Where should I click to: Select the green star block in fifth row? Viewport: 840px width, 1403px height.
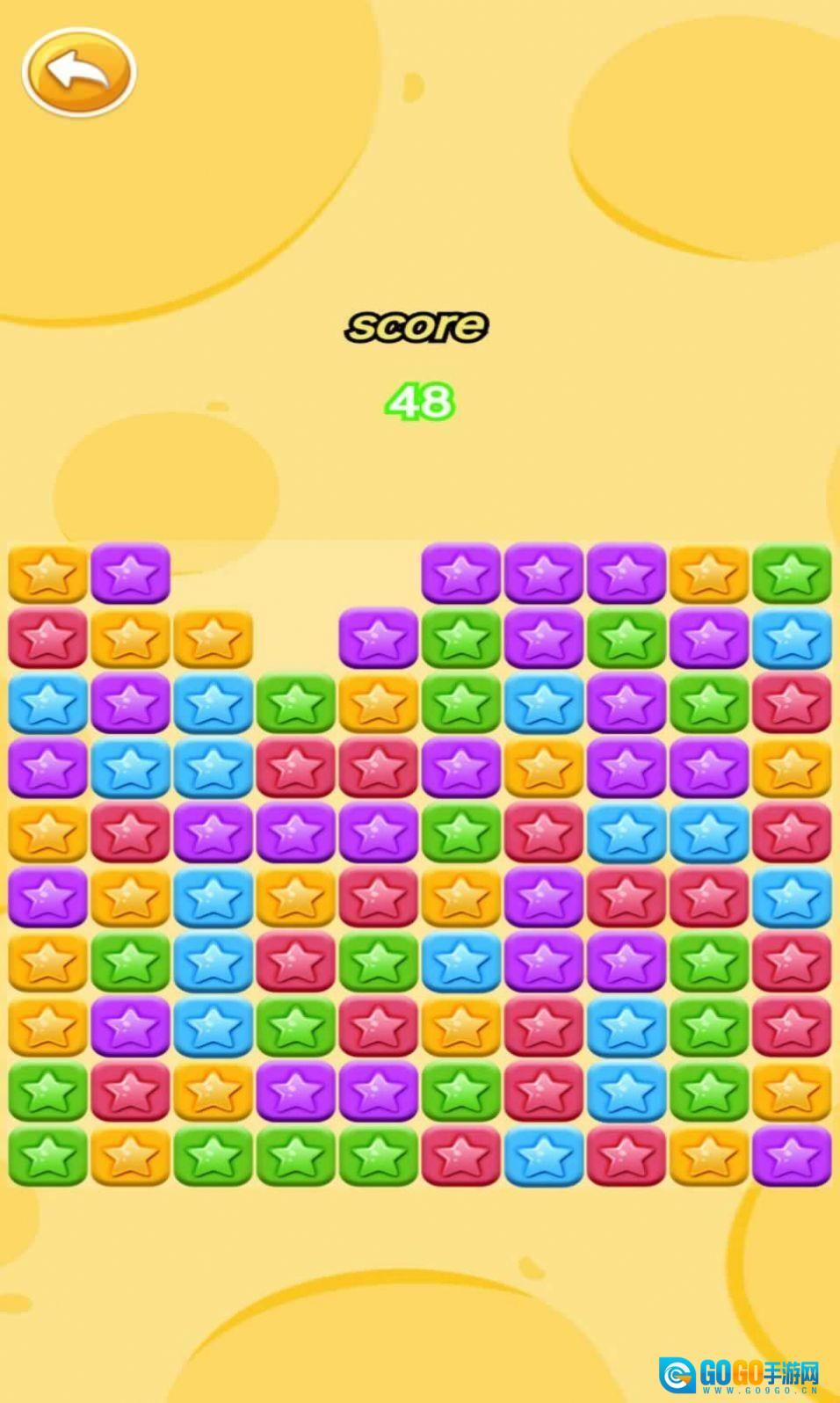pos(461,832)
